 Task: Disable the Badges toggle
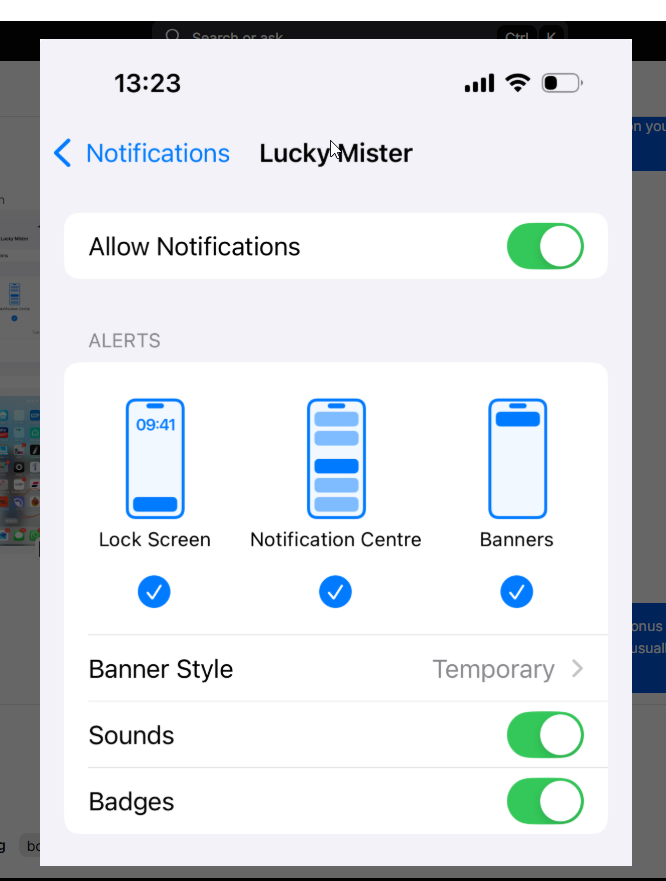pyautogui.click(x=545, y=802)
